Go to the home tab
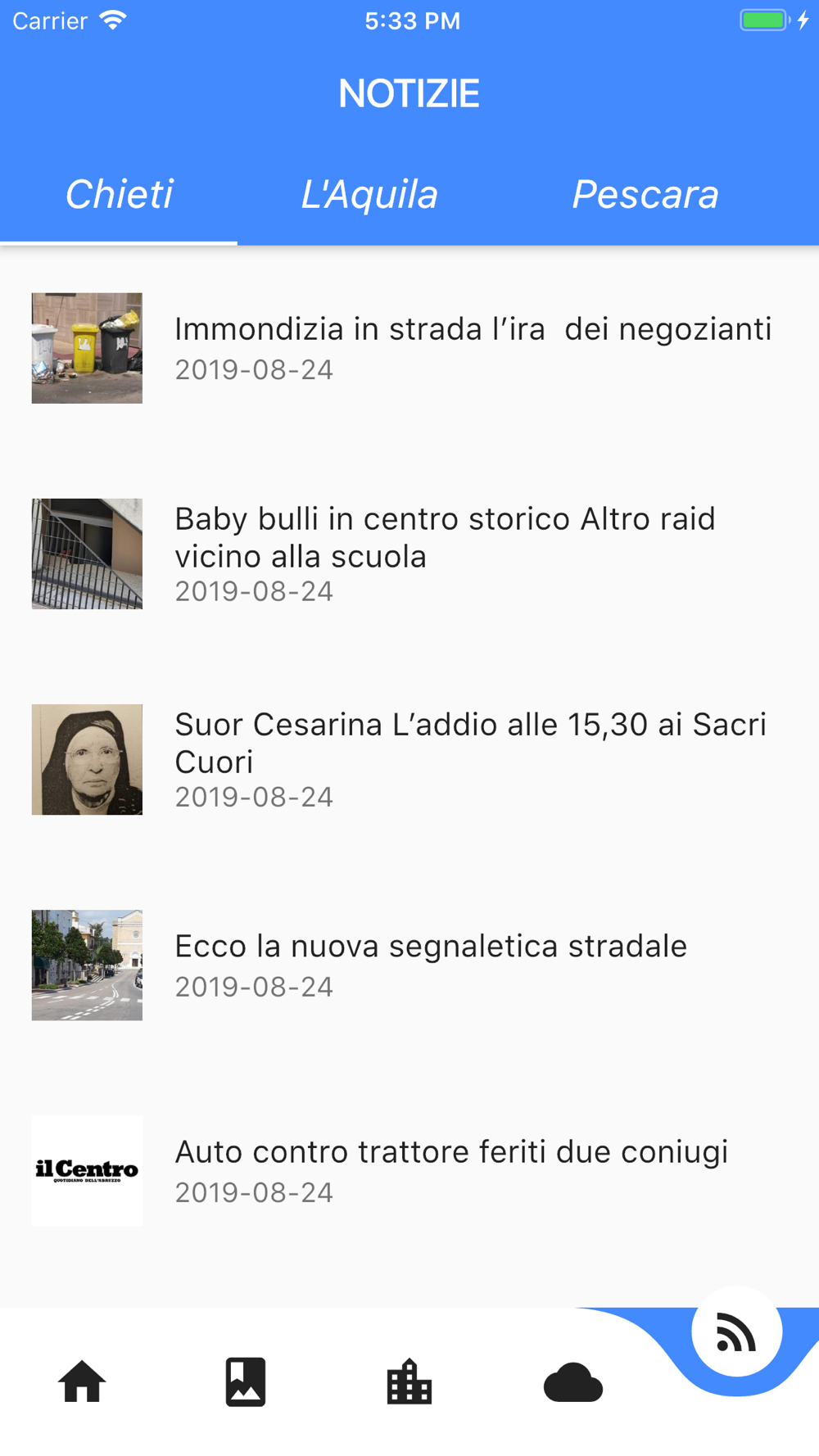Viewport: 819px width, 1456px height. 82,1381
